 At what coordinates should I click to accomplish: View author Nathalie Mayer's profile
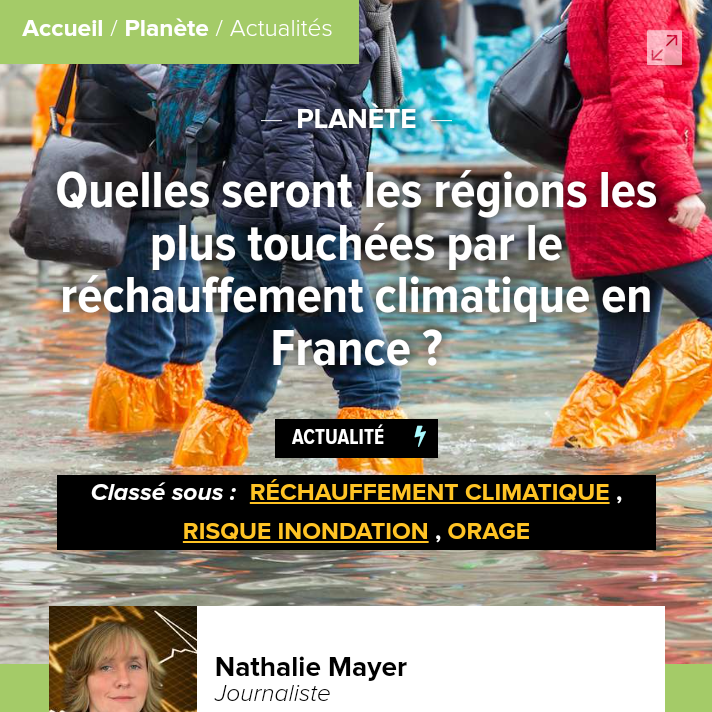(x=310, y=667)
